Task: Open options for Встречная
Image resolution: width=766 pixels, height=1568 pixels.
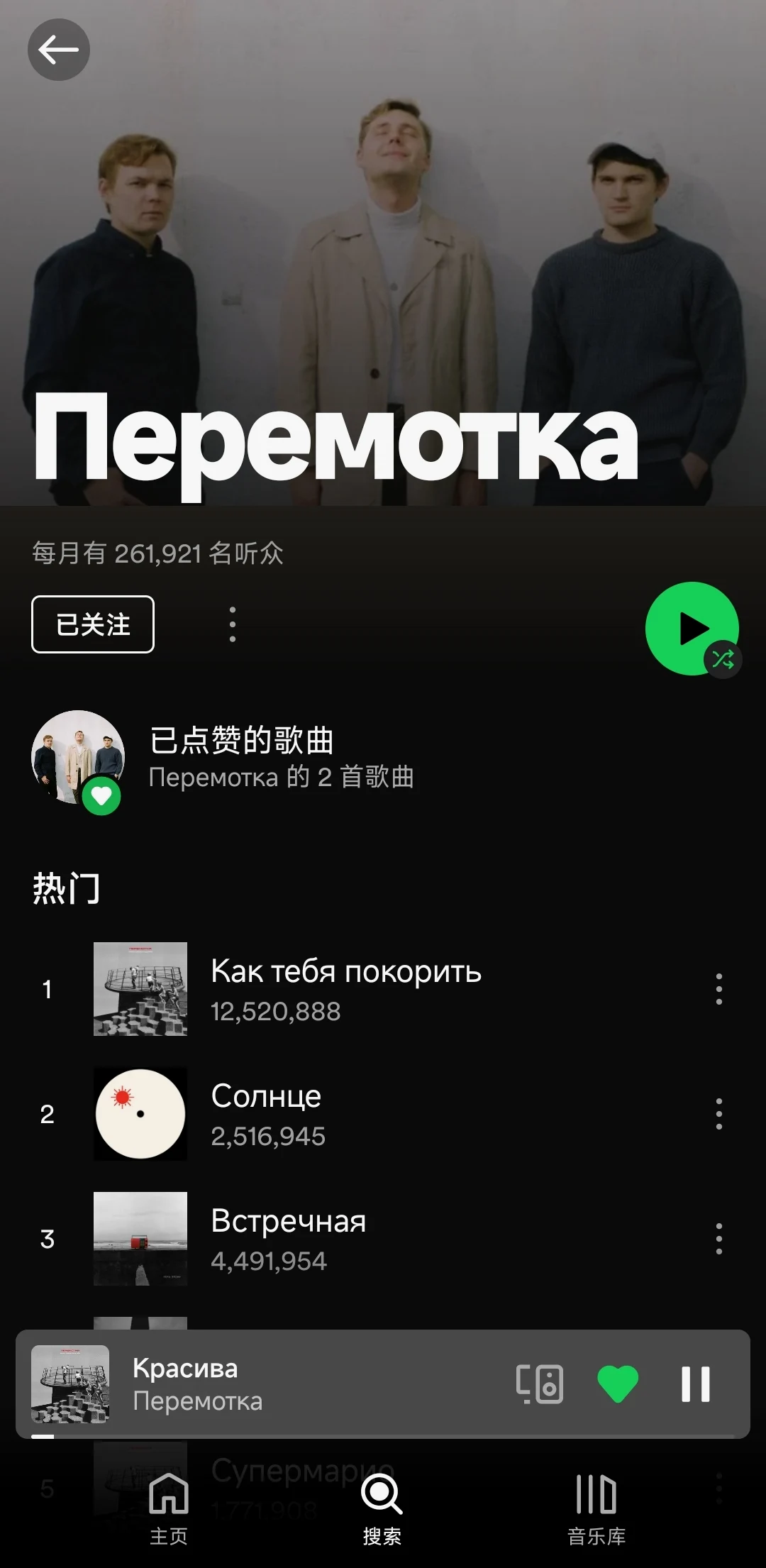Action: (719, 1239)
